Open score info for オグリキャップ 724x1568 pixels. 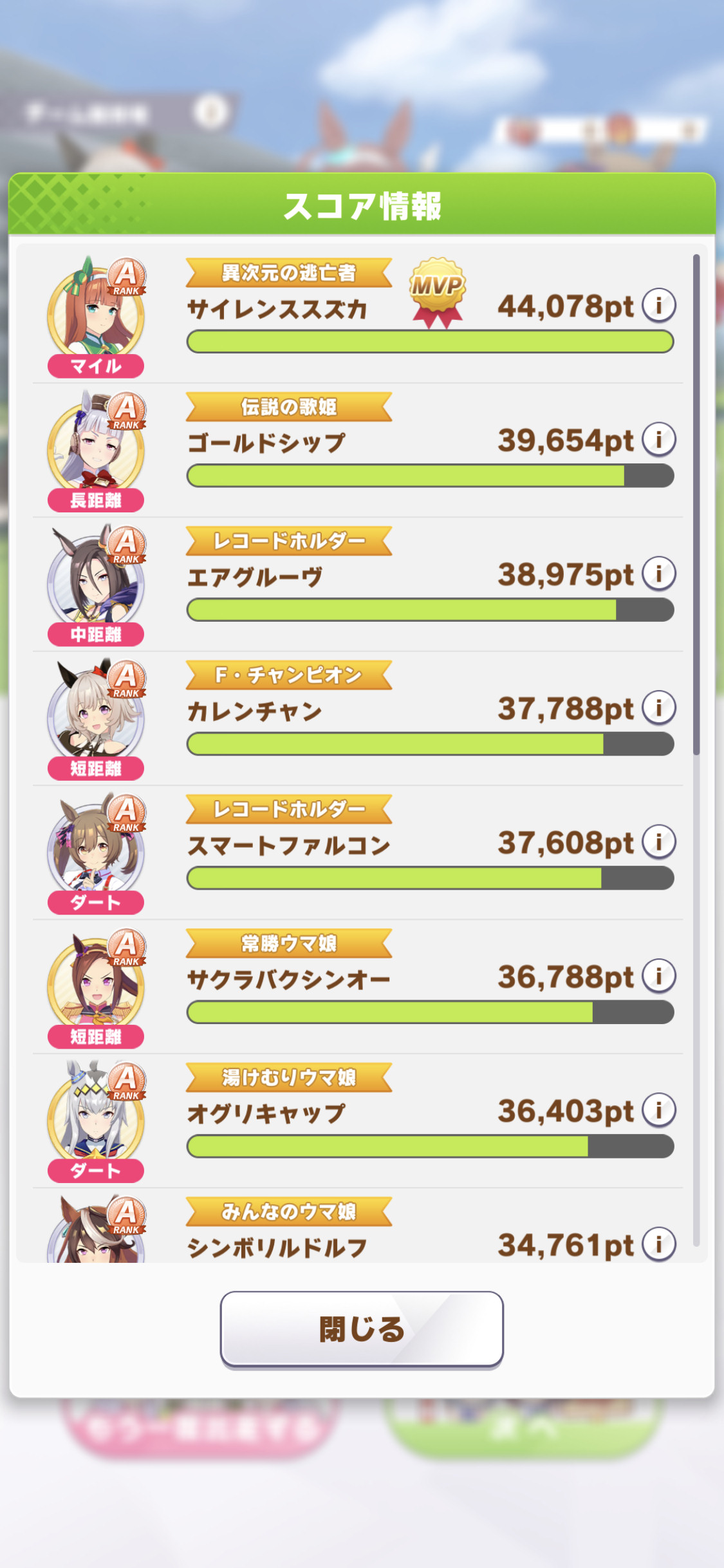(658, 1110)
